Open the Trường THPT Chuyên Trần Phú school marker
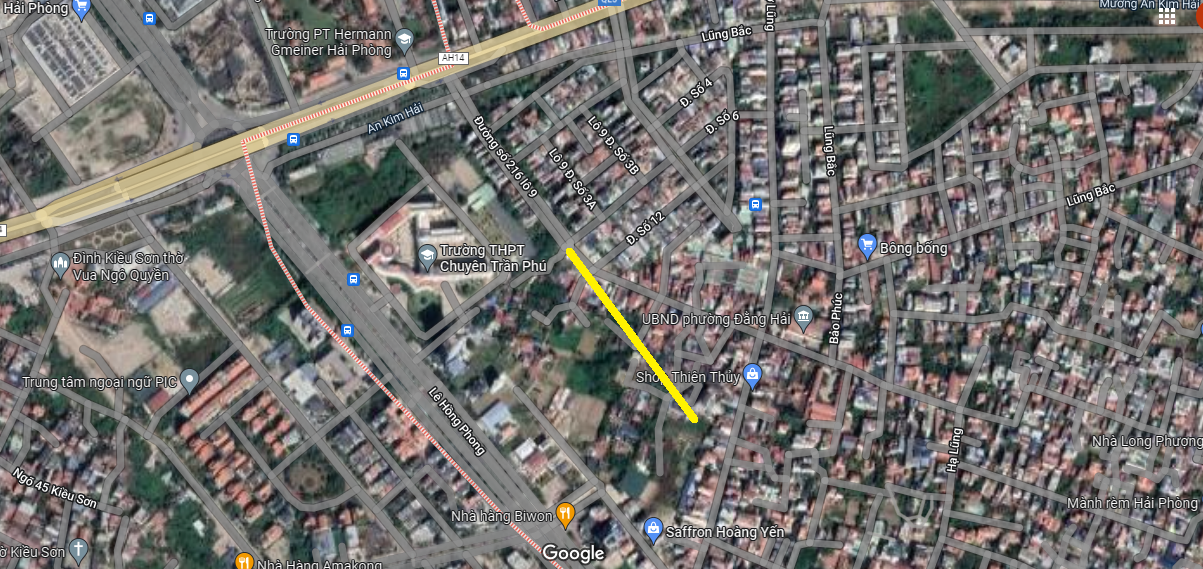 [427, 256]
